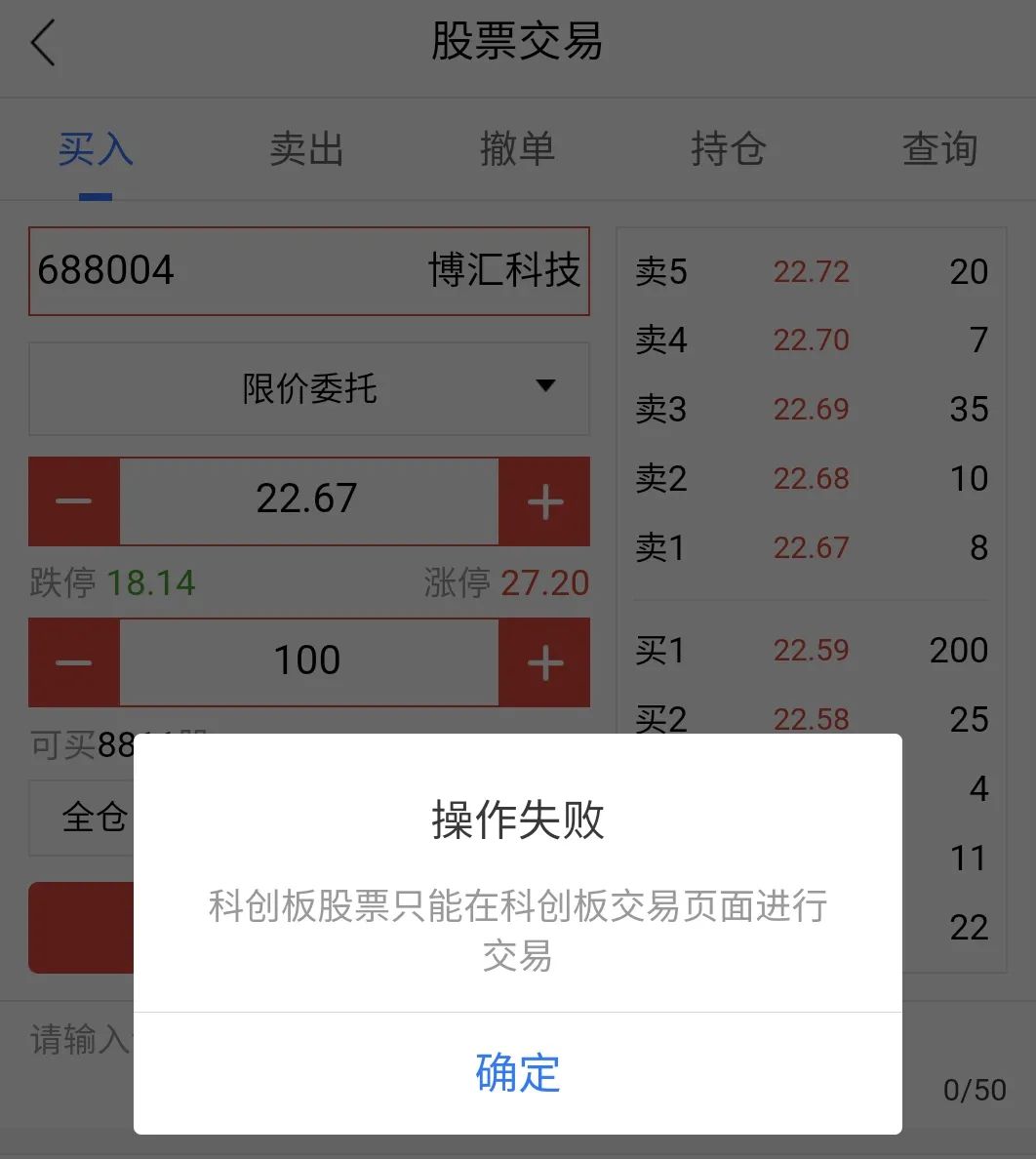
Task: Tap the 请输入 comment input field
Action: pos(78,1041)
